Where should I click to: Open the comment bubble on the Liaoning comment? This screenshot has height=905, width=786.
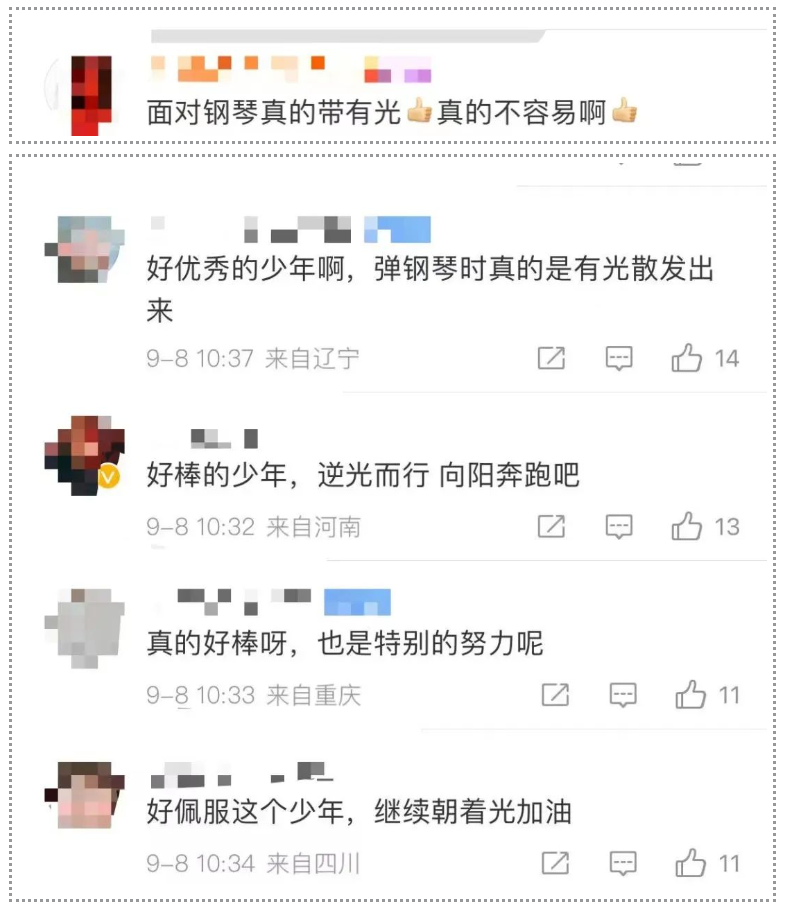click(x=620, y=357)
